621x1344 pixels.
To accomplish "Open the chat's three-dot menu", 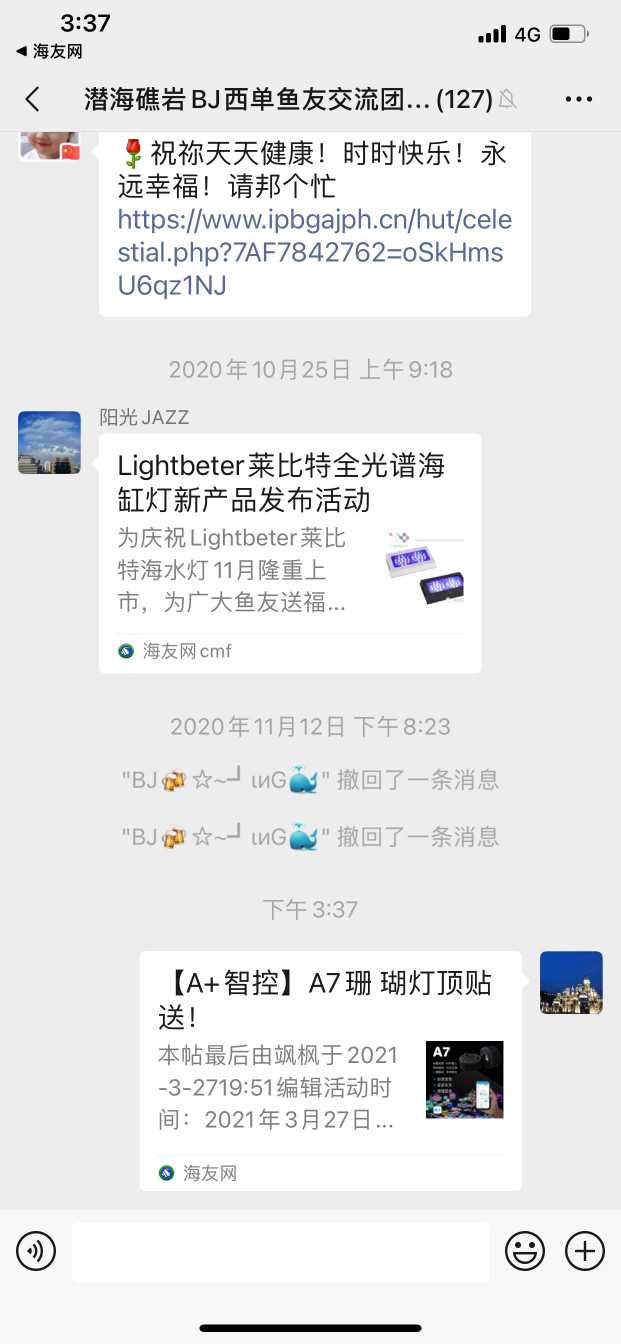I will click(x=579, y=99).
